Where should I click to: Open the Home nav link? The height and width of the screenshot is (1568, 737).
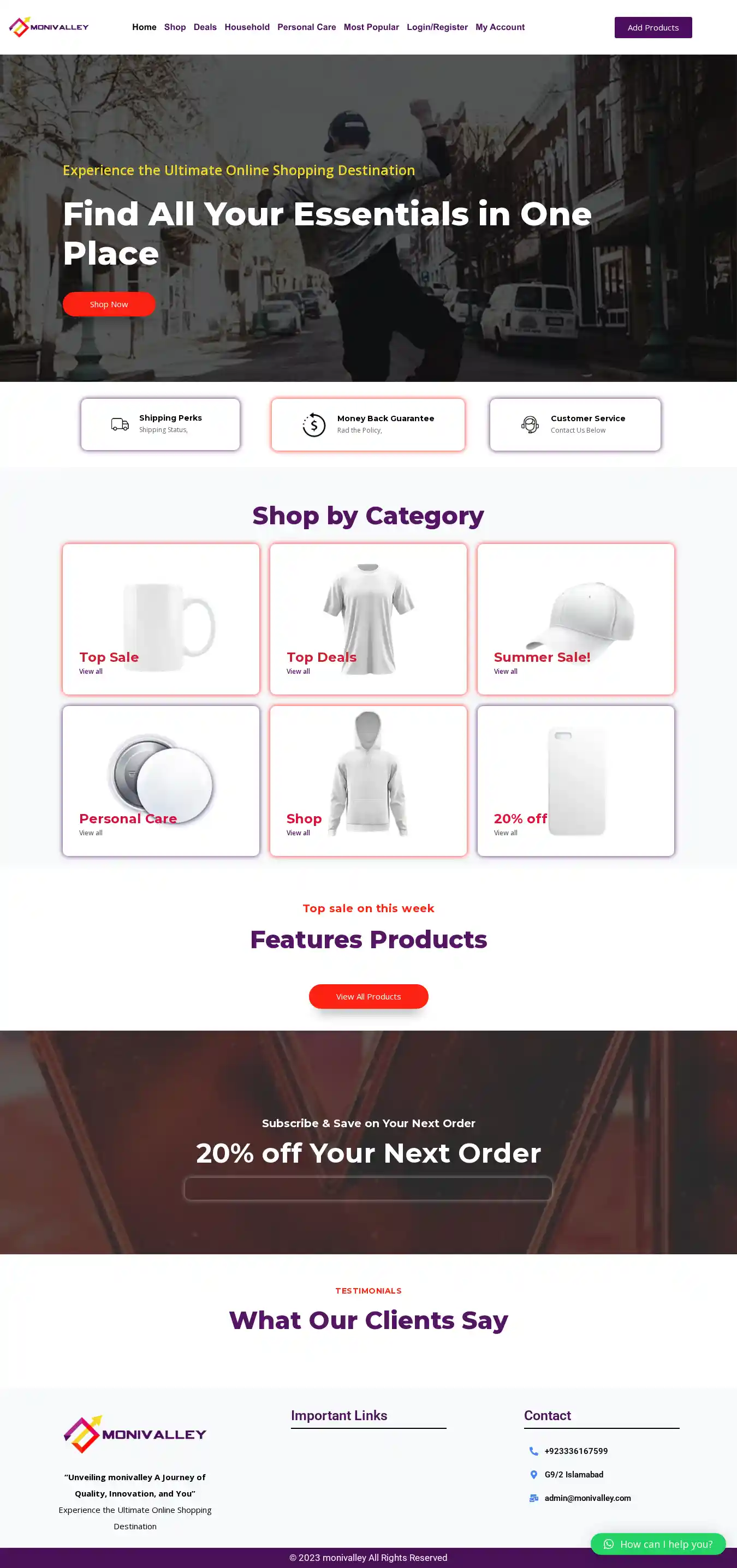click(144, 27)
